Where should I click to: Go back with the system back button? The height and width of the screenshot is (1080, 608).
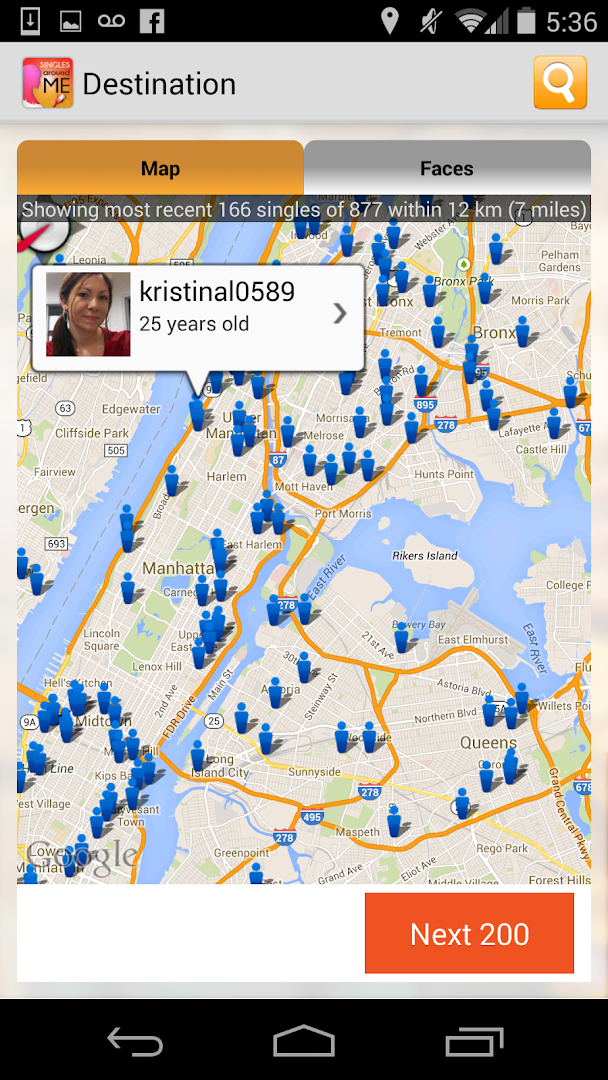[135, 1043]
